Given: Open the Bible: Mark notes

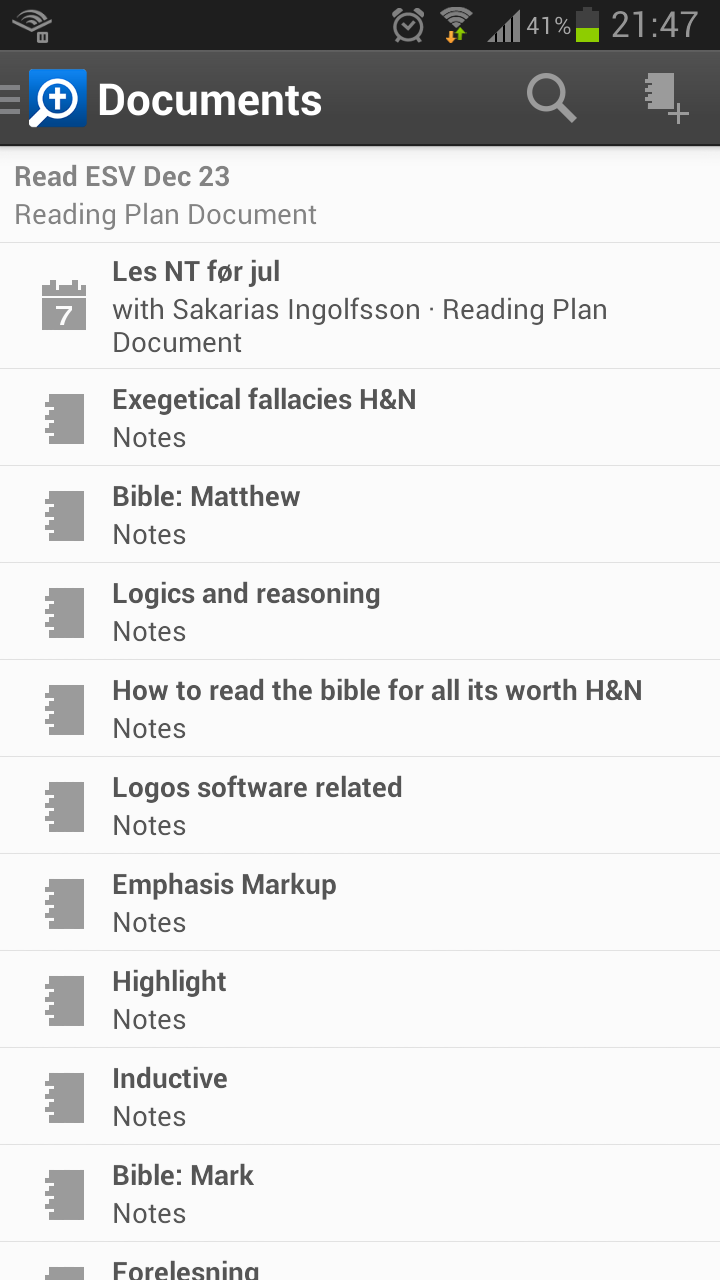Looking at the screenshot, I should (x=360, y=1194).
